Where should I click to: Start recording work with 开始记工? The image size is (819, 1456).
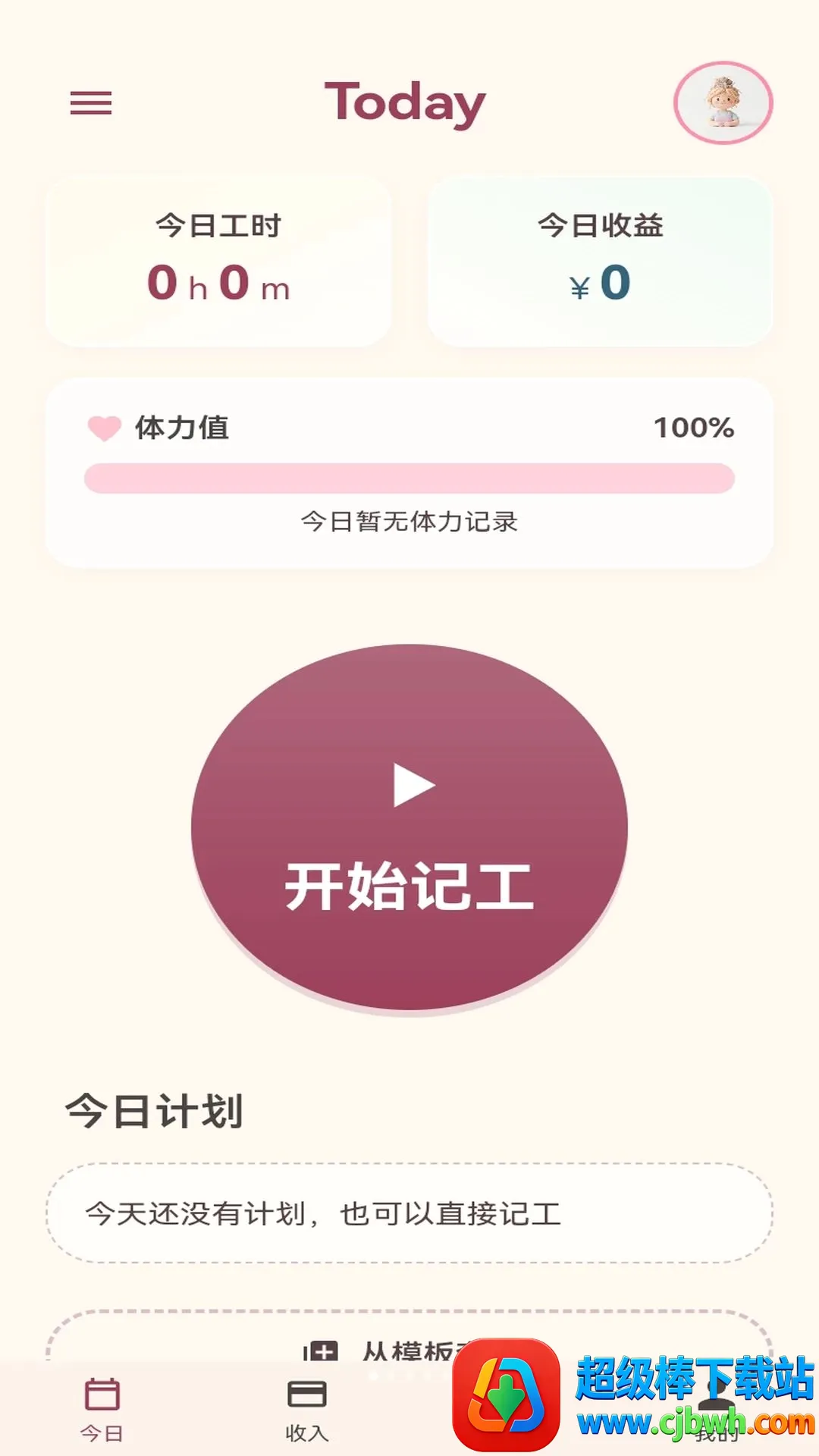409,827
